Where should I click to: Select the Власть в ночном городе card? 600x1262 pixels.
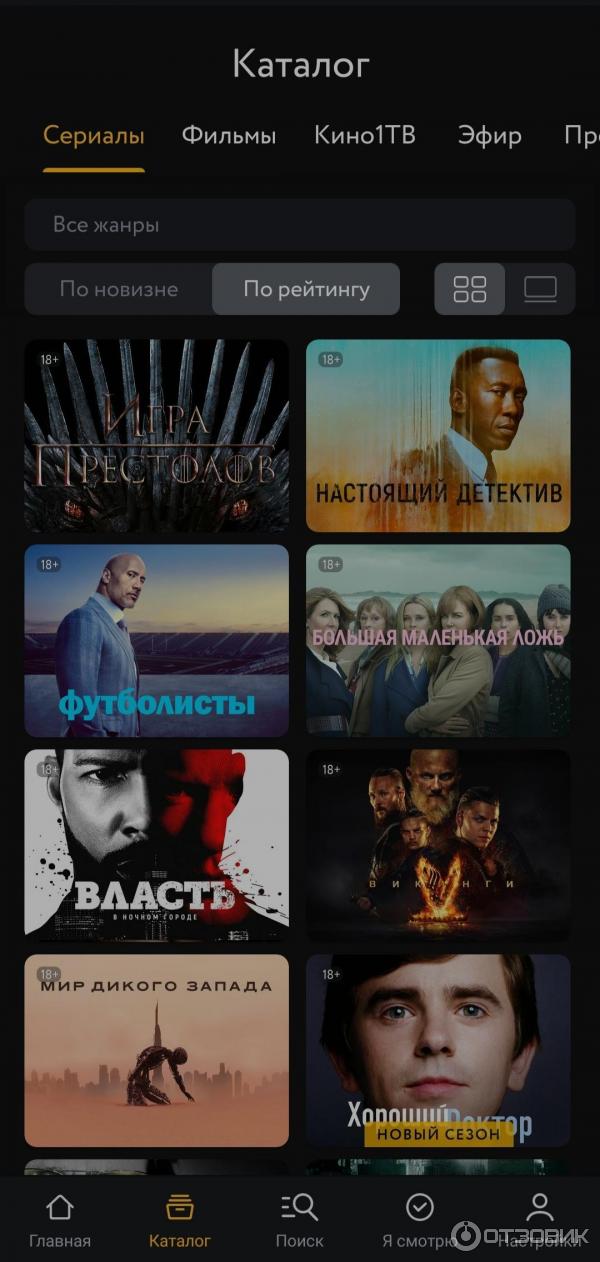click(x=157, y=846)
